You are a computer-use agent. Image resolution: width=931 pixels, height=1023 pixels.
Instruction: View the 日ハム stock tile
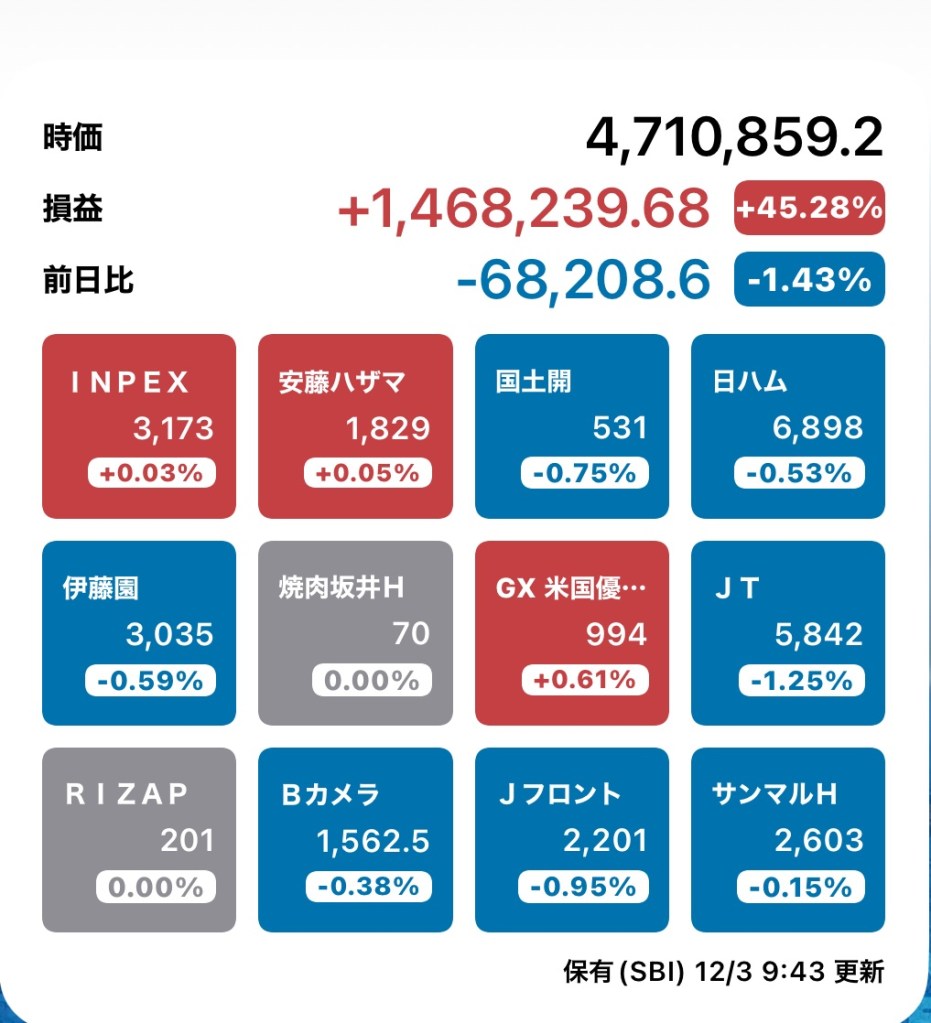coord(788,426)
